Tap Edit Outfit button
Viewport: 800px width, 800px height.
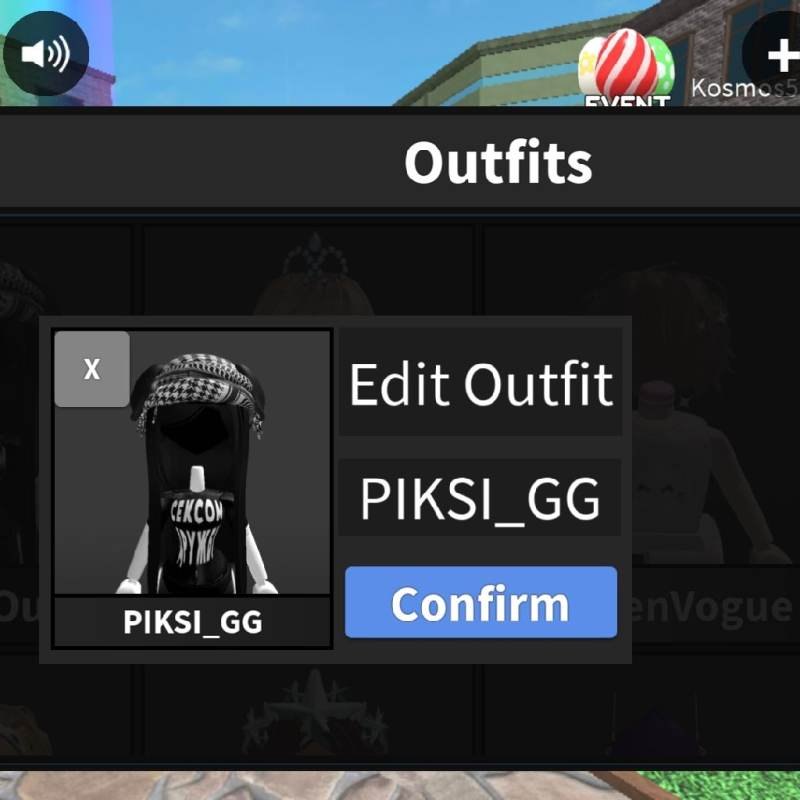480,383
